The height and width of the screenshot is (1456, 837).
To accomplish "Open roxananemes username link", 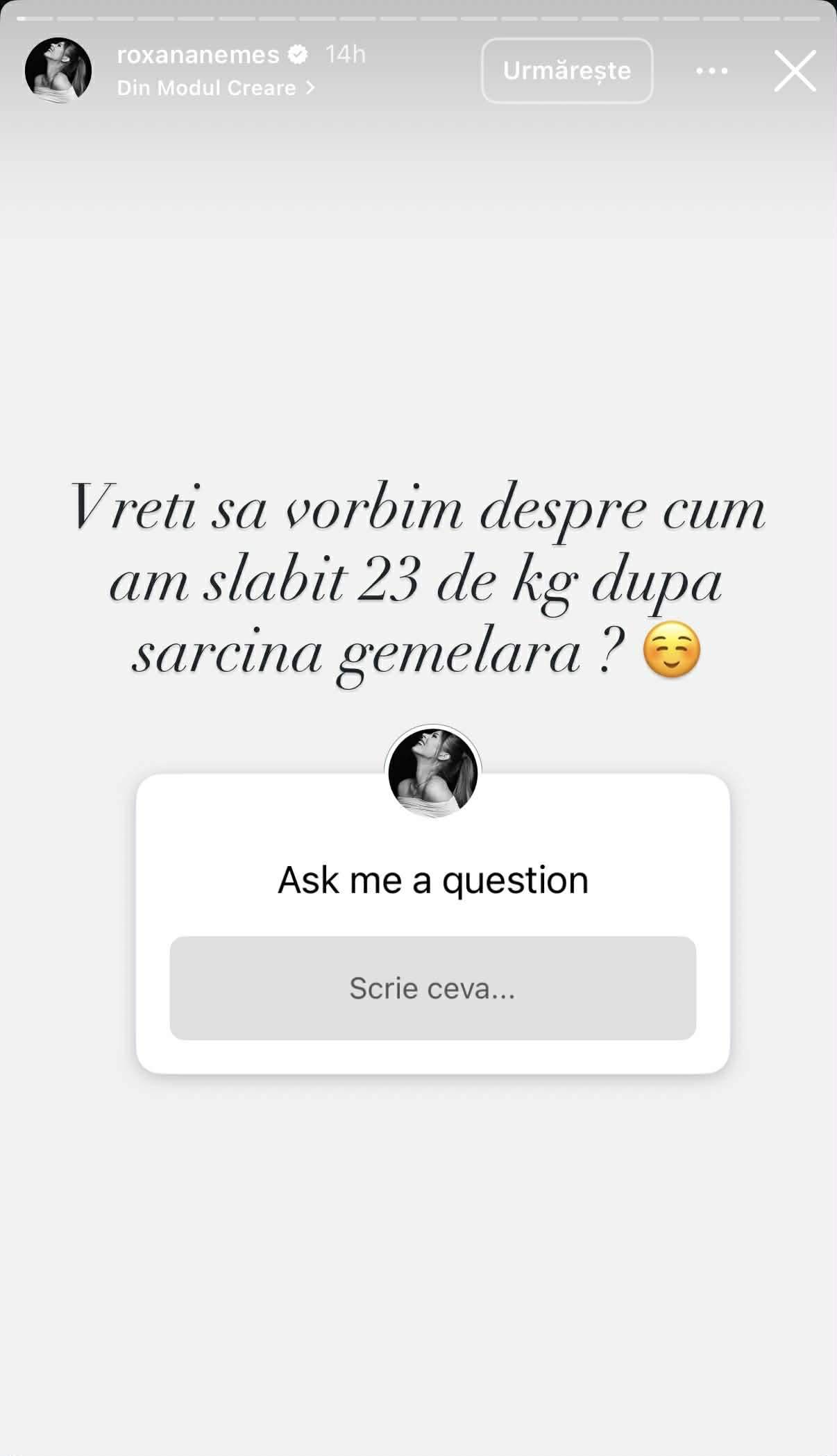I will (x=201, y=56).
